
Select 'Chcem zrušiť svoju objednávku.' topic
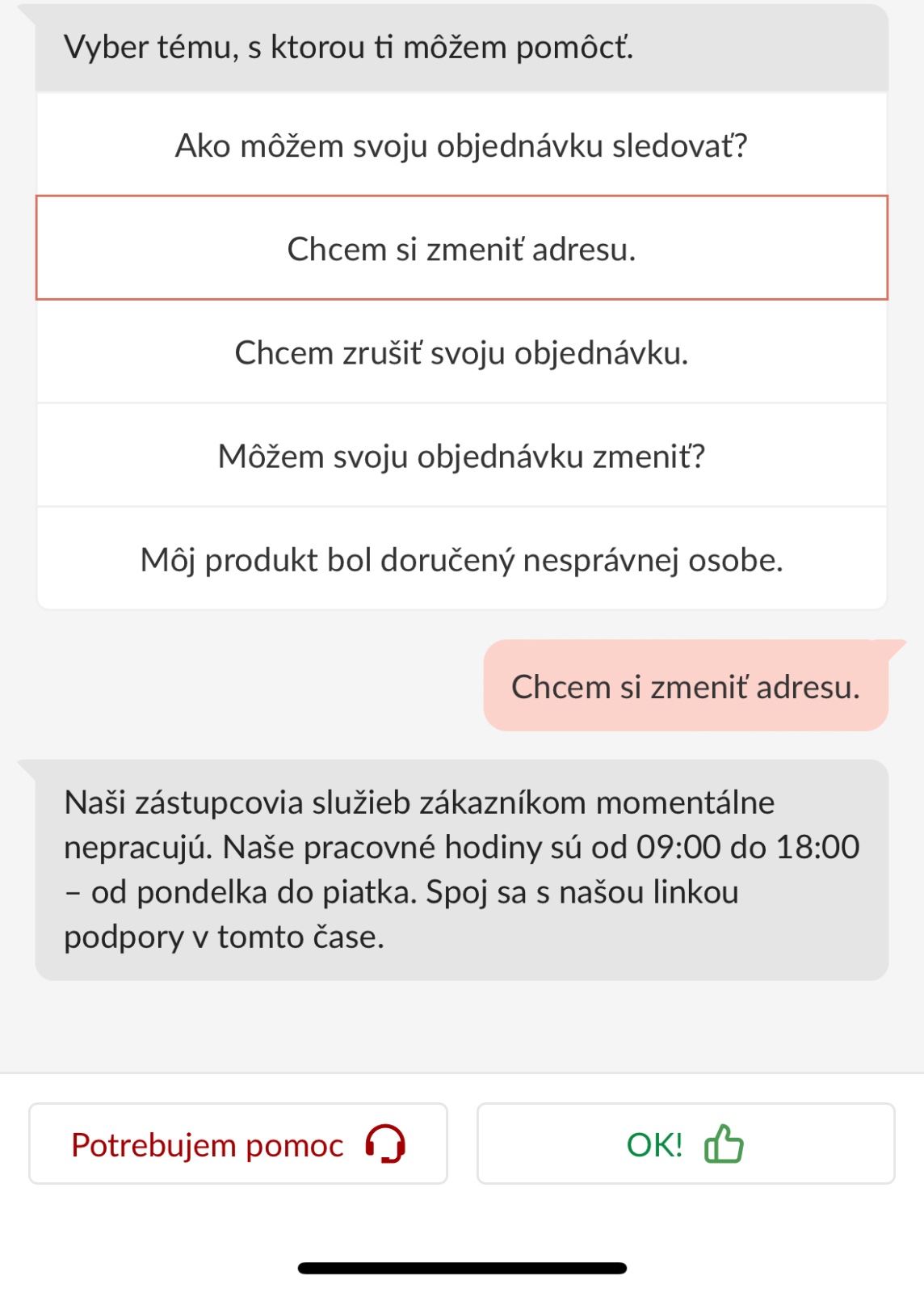click(462, 352)
